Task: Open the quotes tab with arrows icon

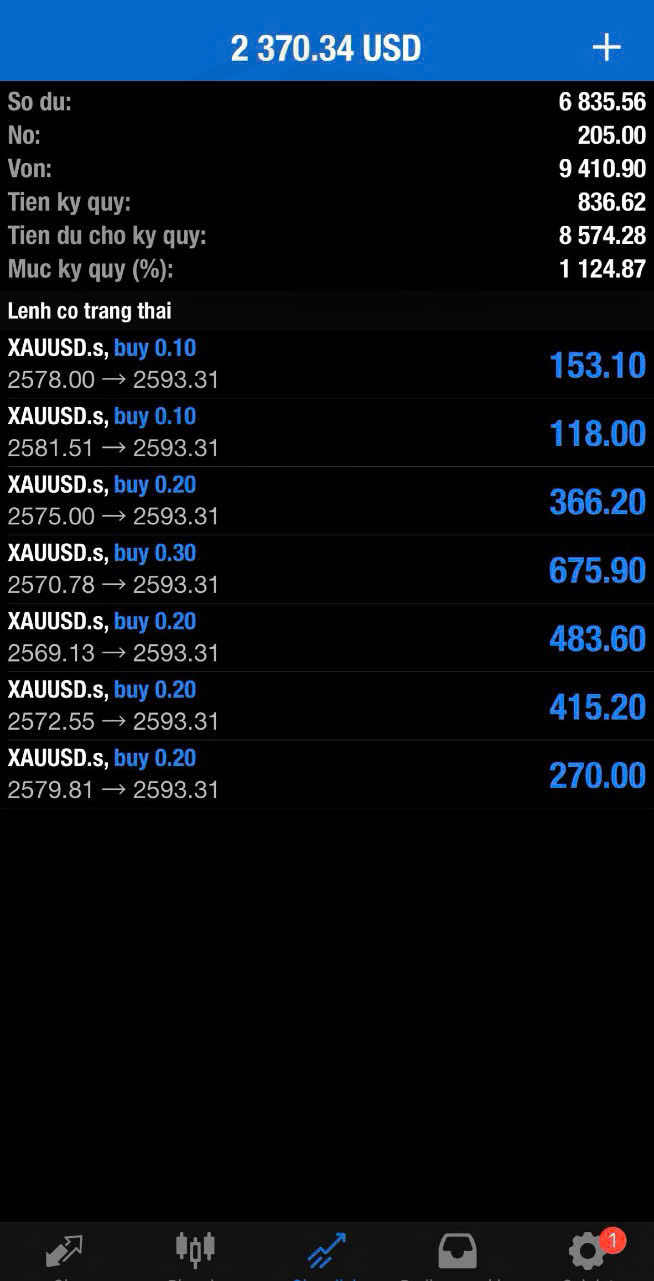Action: 64,1251
